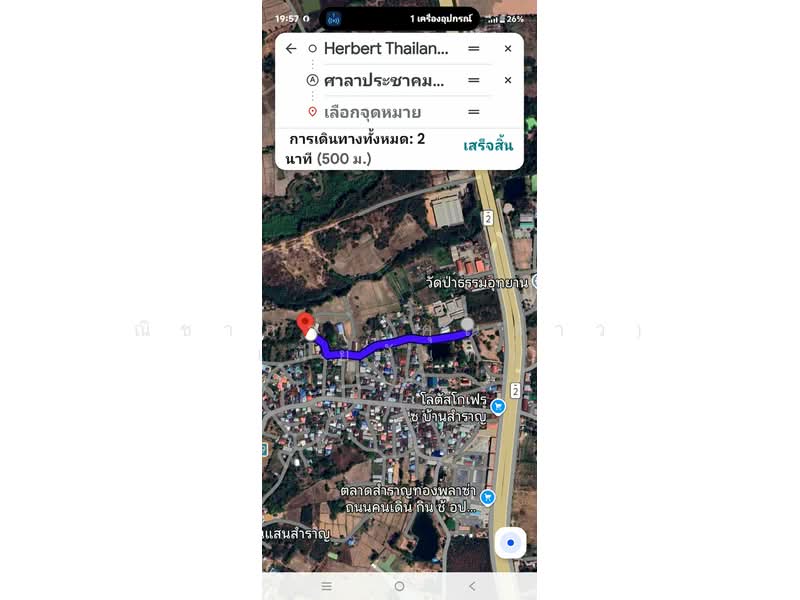Remove the ศาลาประชาคม stop
The width and height of the screenshot is (800, 600).
[507, 80]
